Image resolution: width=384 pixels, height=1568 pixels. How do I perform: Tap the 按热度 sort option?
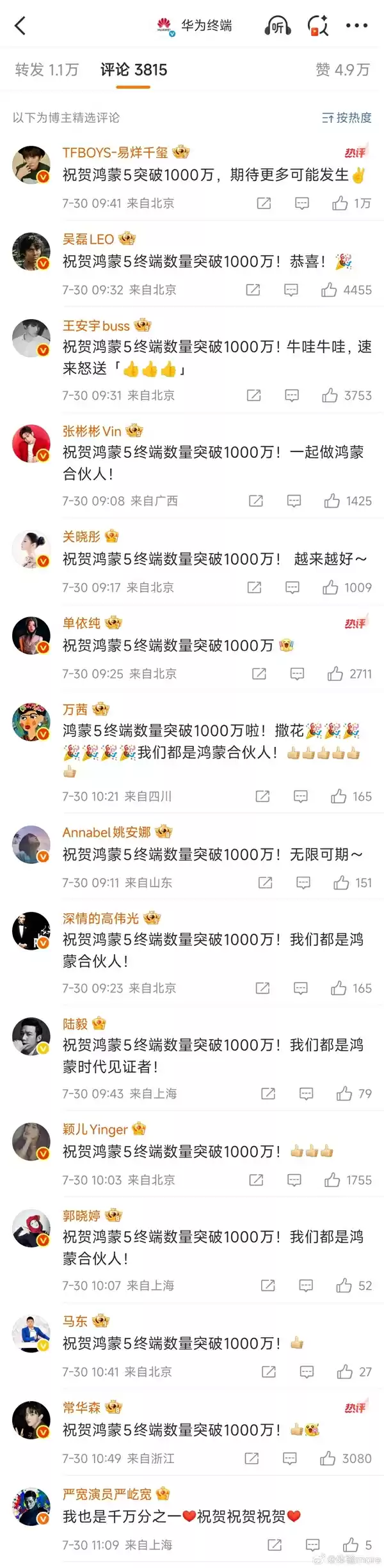pyautogui.click(x=346, y=118)
